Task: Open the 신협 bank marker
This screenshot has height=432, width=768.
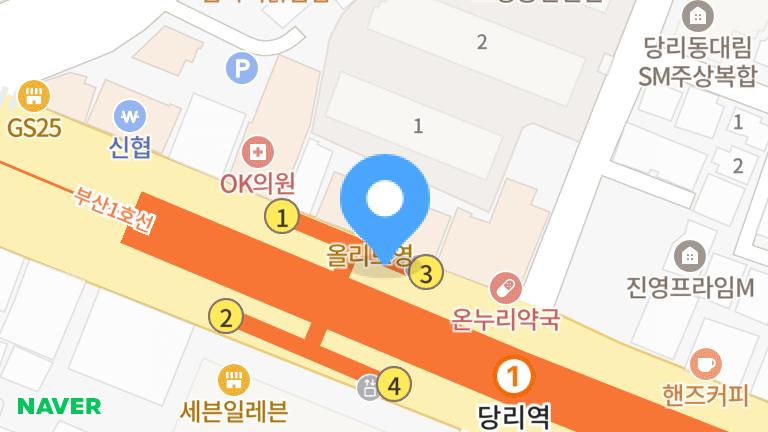Action: (130, 117)
